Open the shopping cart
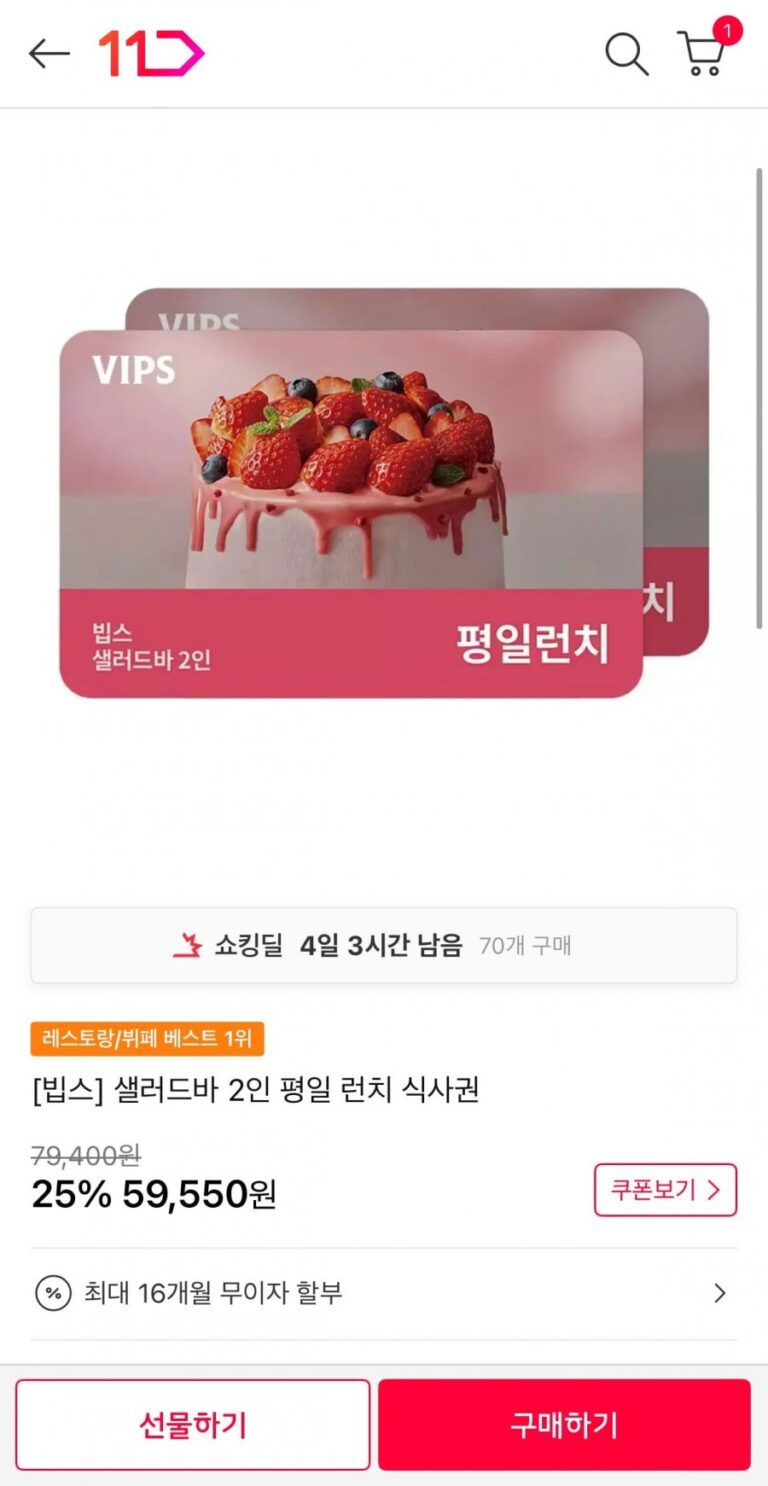The image size is (768, 1486). tap(702, 54)
